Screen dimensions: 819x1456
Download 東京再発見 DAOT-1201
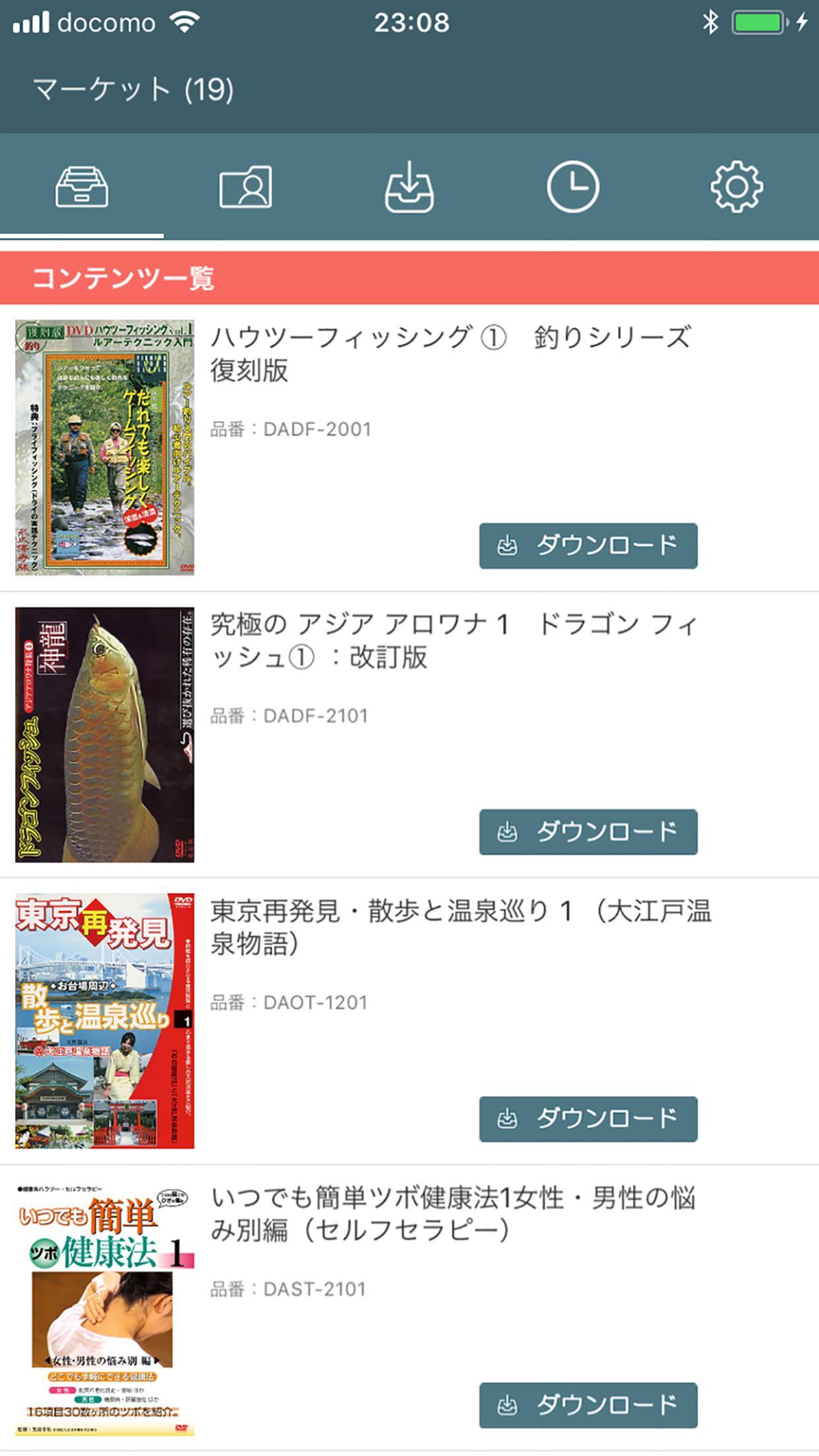(588, 1119)
